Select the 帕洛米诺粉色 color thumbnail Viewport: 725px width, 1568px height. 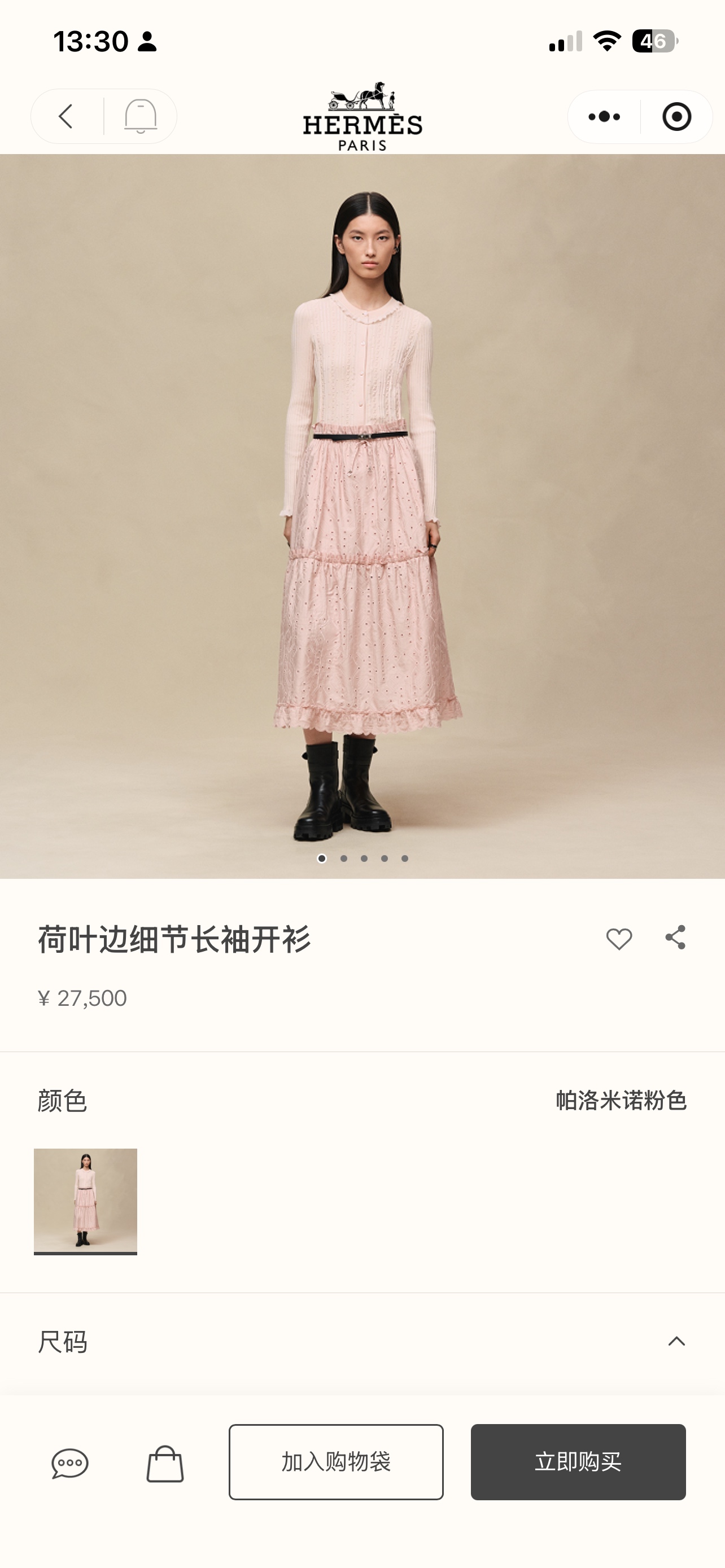coord(85,1201)
